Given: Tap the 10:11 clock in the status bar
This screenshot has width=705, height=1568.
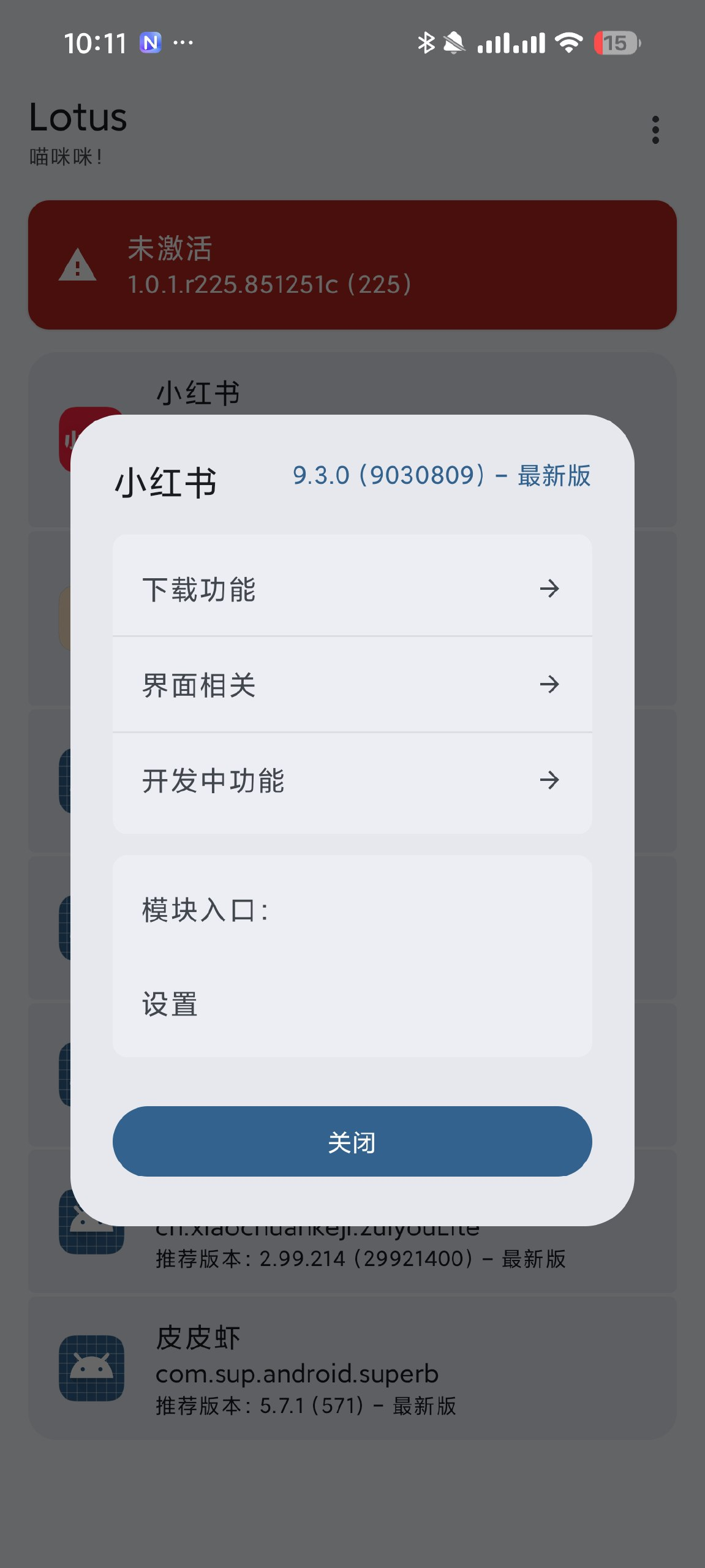Looking at the screenshot, I should [x=96, y=42].
